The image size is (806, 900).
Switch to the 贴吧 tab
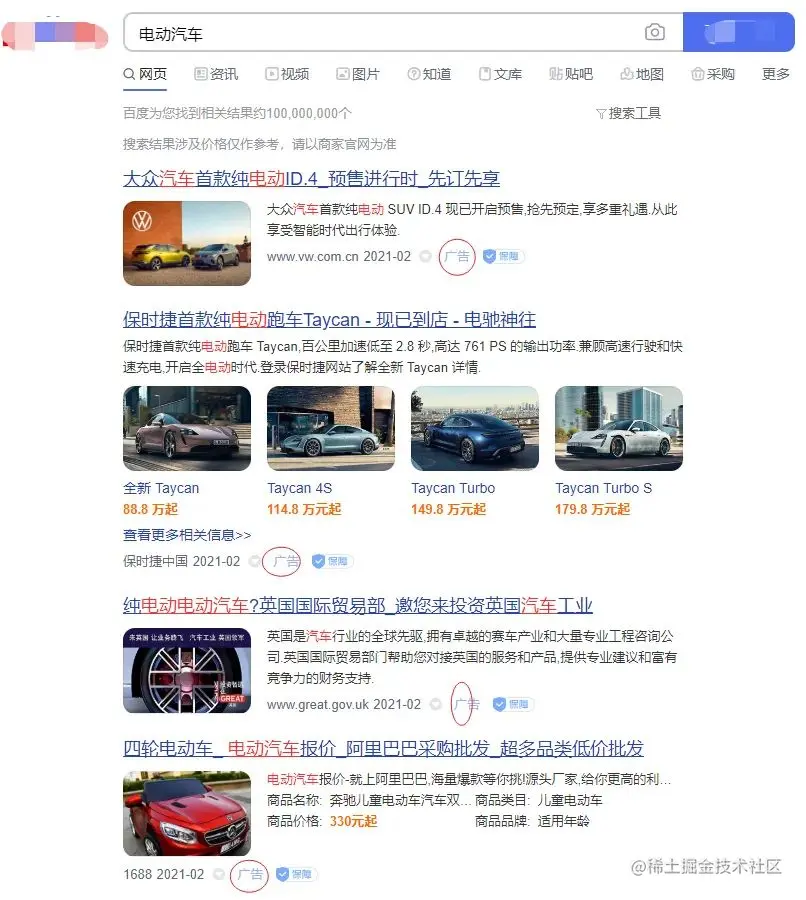(571, 74)
